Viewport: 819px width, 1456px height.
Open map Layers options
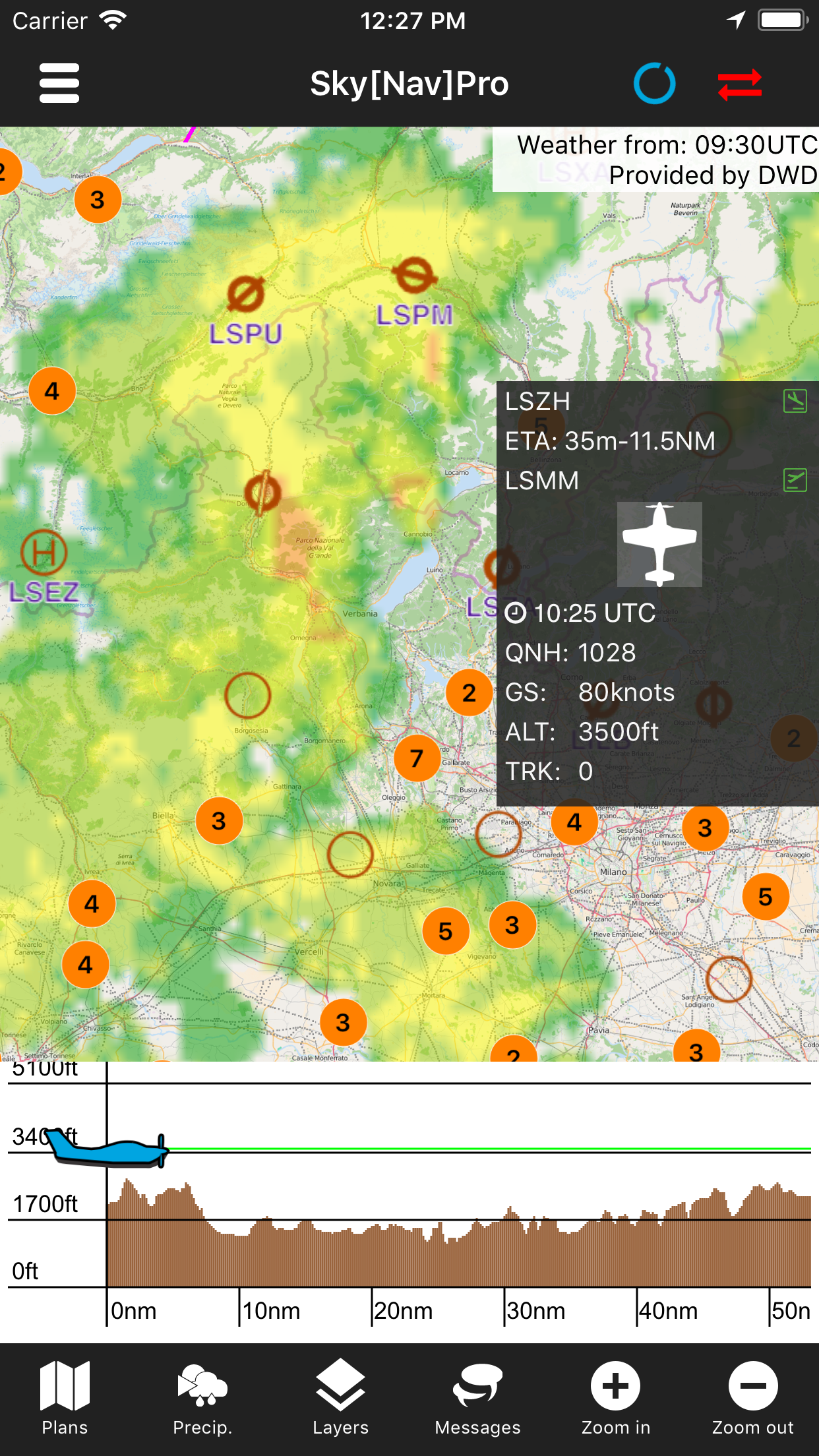point(340,1398)
